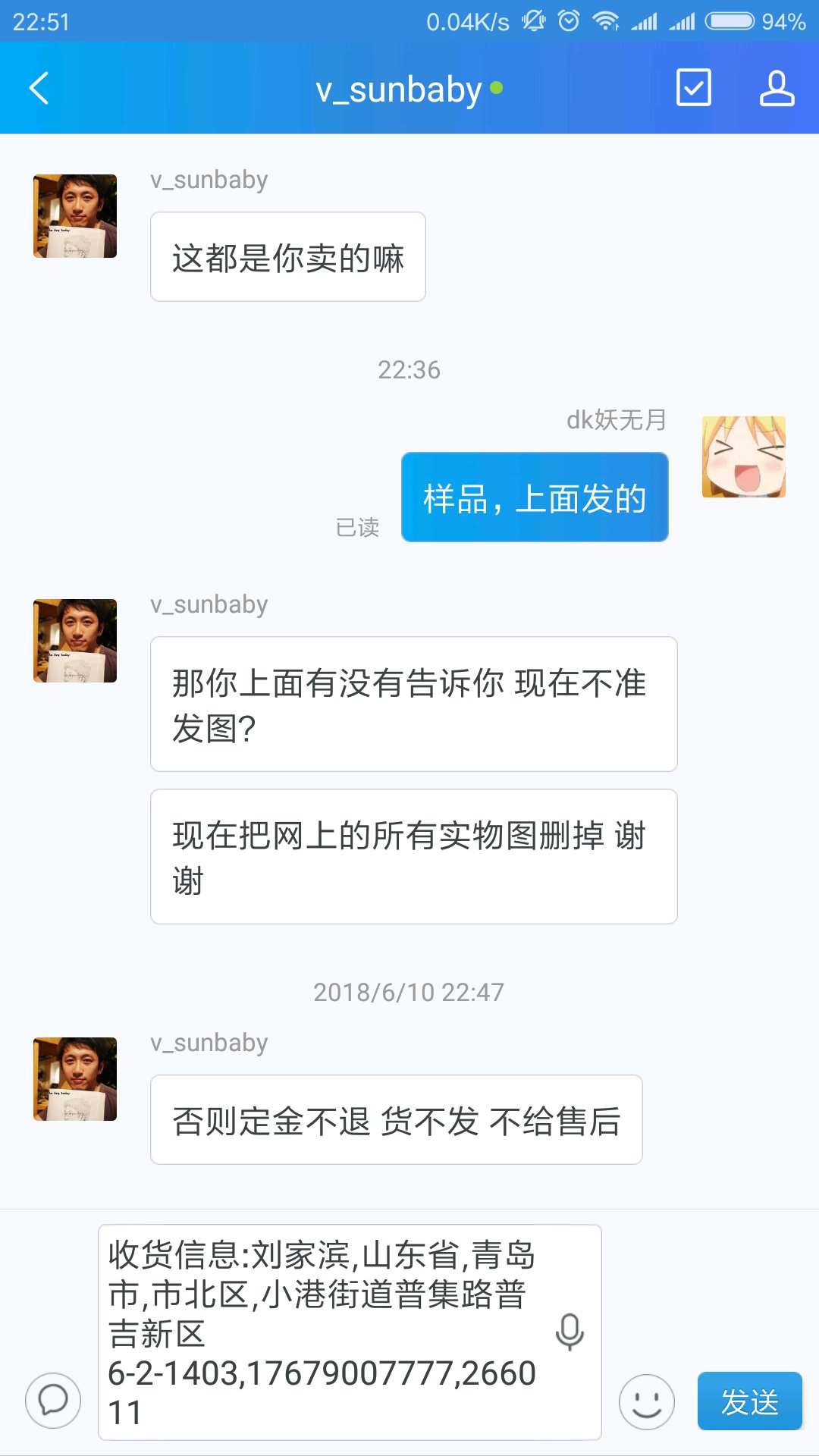Tap the 发送 button to send the message
This screenshot has height=1456, width=819.
749,1401
